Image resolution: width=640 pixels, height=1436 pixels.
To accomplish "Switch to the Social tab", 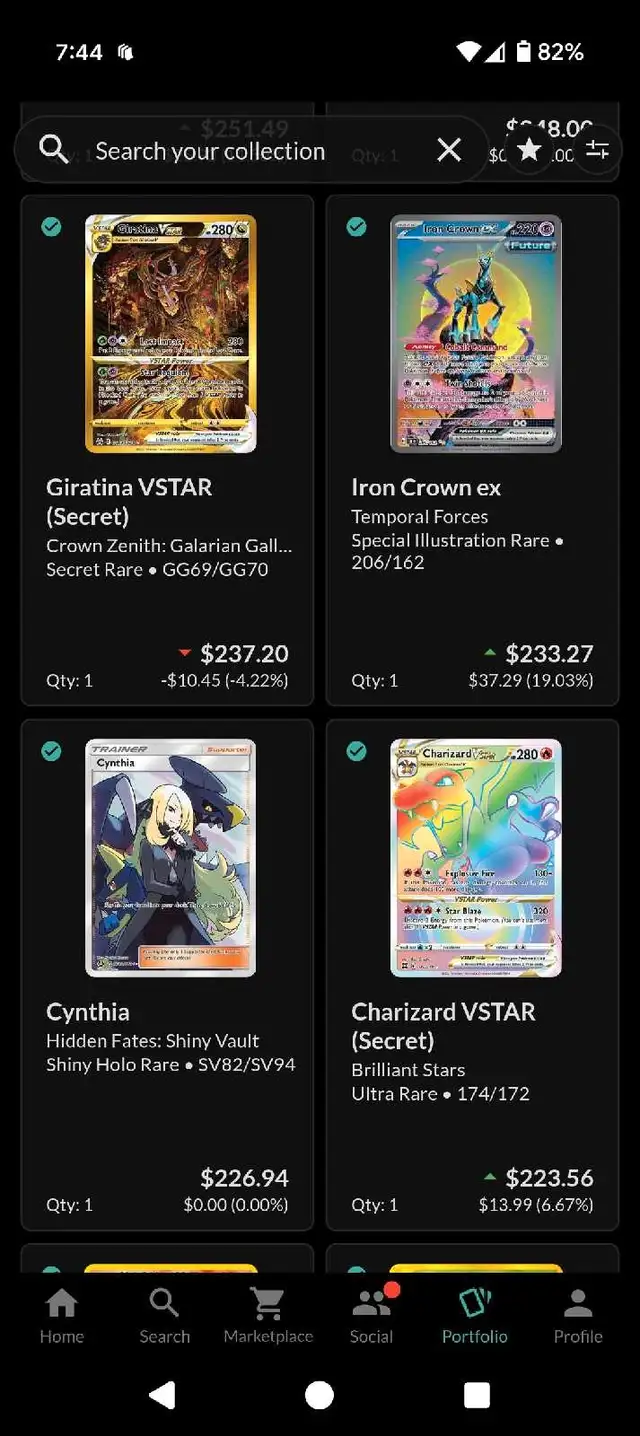I will click(x=371, y=1315).
